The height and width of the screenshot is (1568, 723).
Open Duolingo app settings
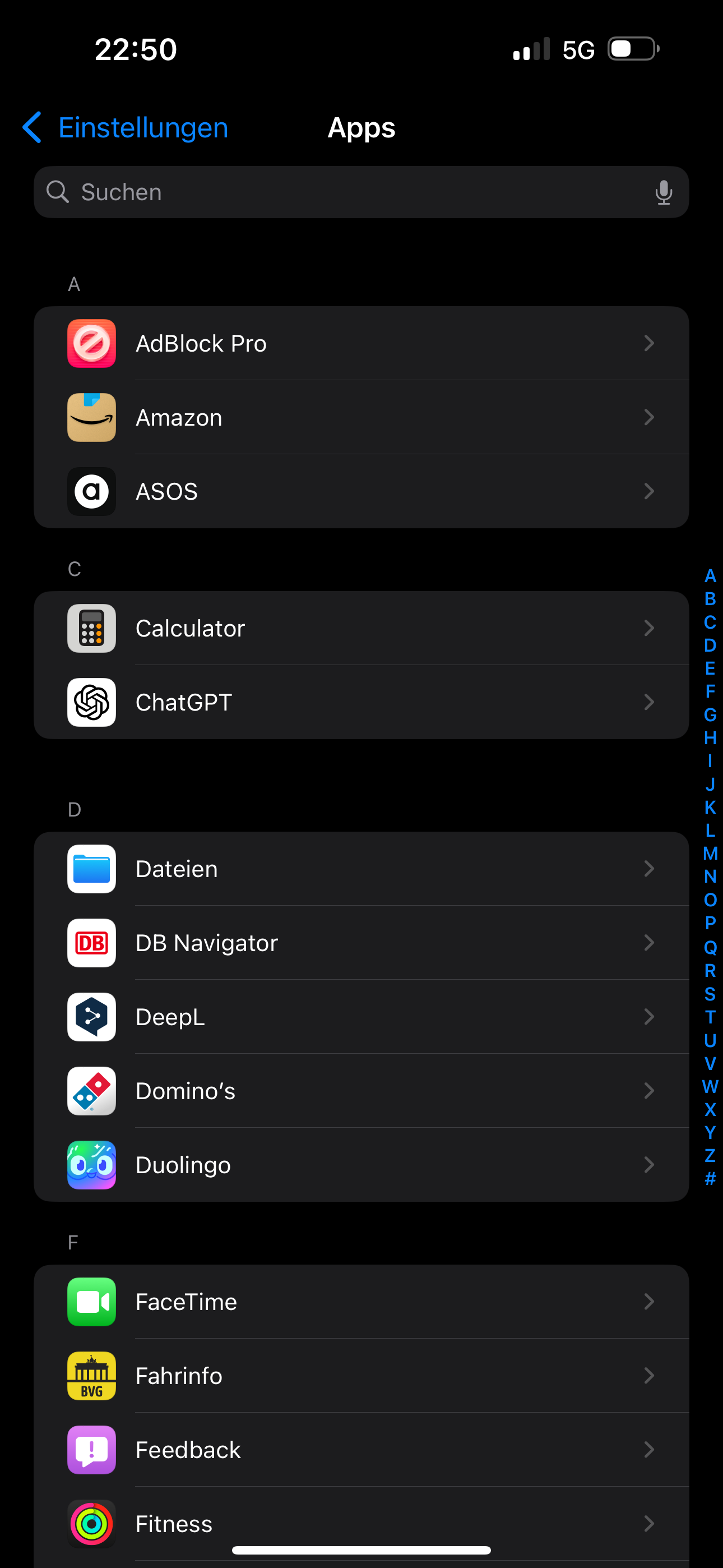tap(361, 1164)
